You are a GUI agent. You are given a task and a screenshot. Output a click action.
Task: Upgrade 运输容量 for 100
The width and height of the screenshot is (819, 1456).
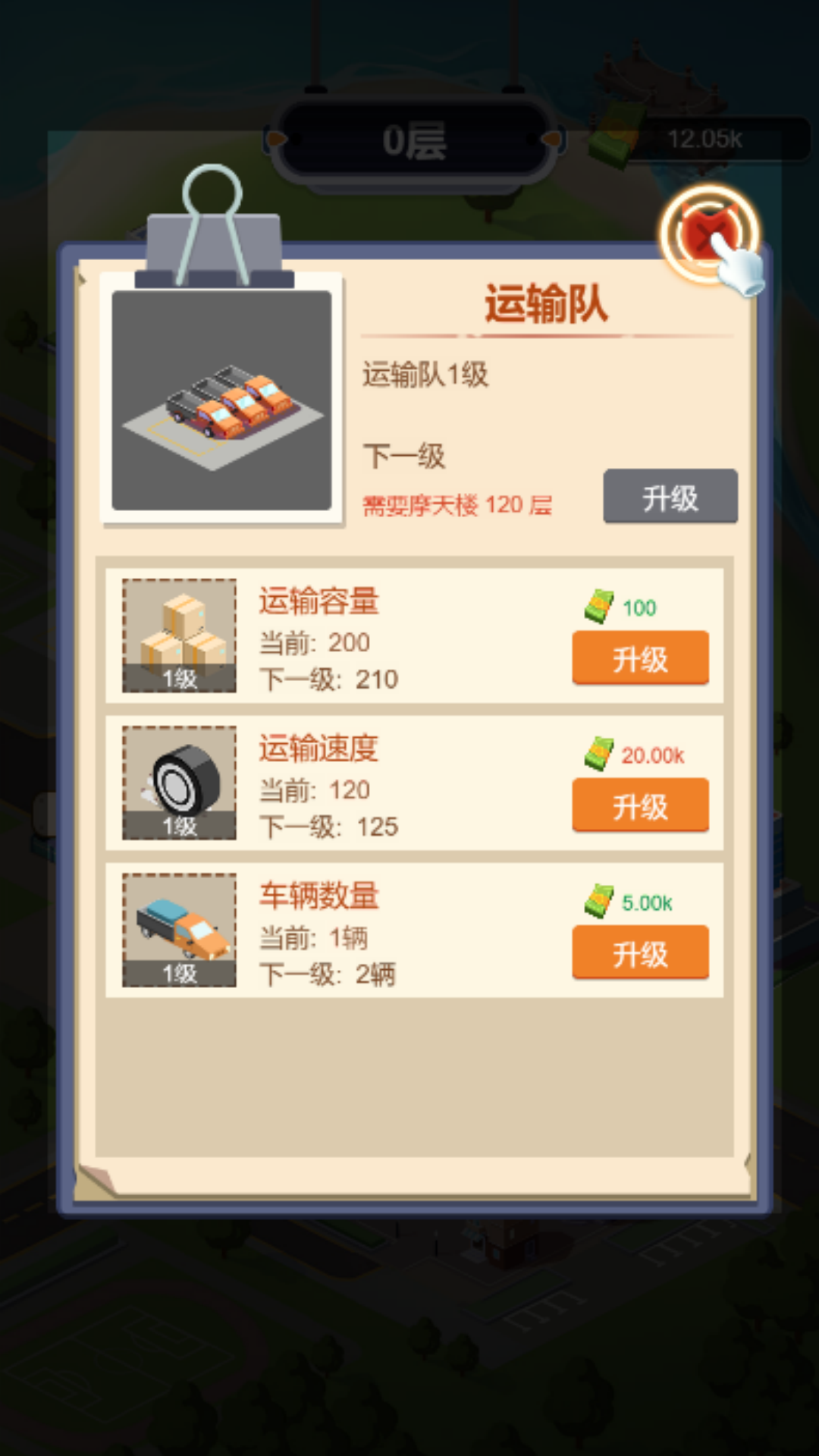tap(640, 658)
